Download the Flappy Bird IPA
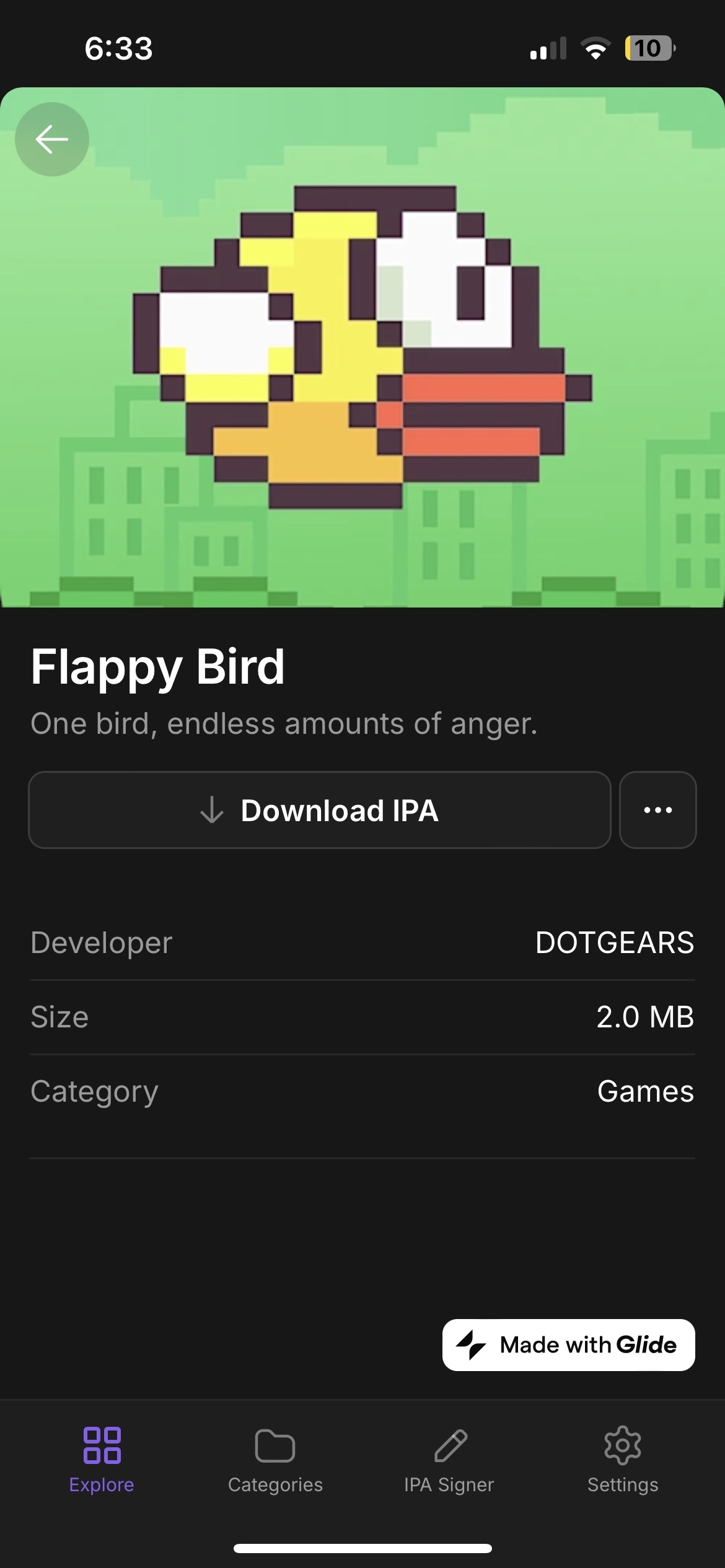 [320, 810]
